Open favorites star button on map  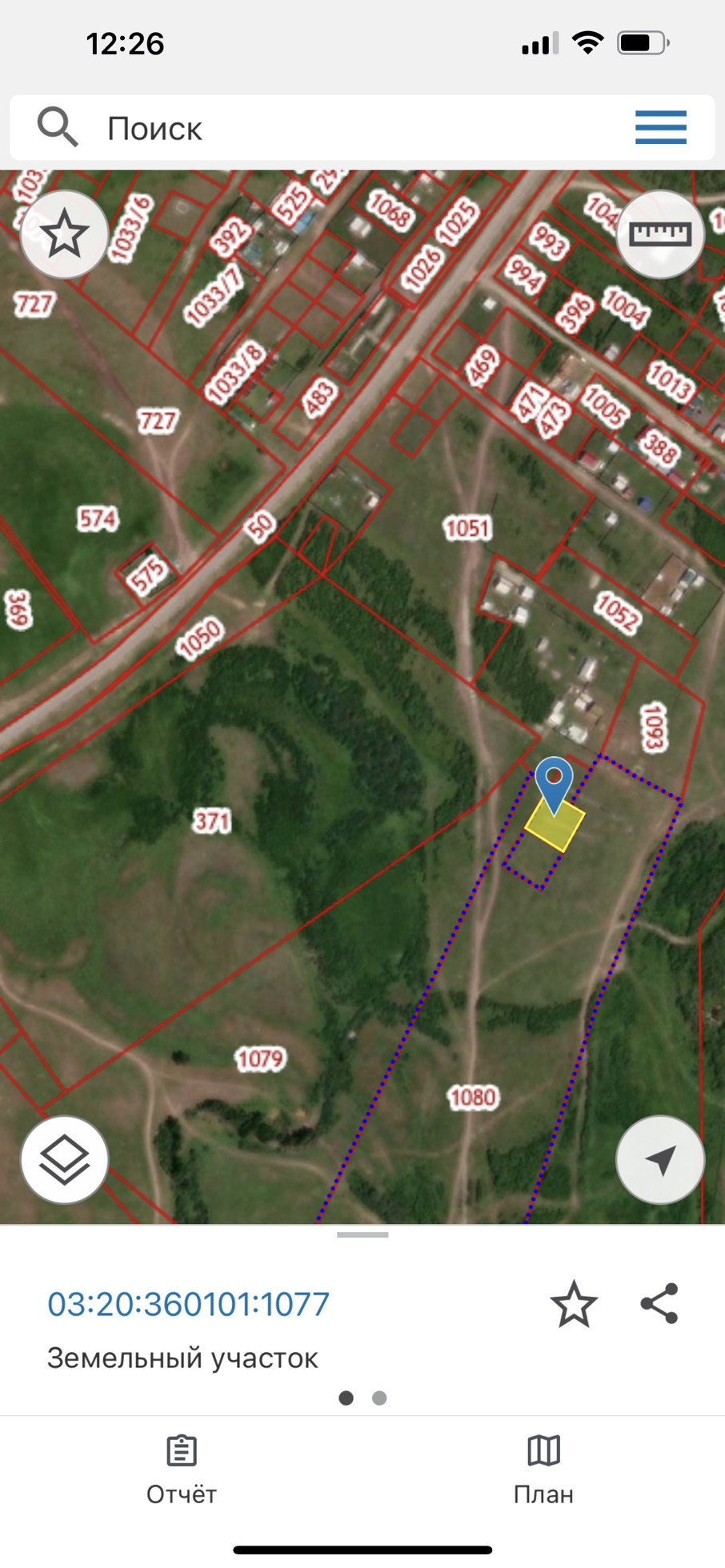pos(64,234)
